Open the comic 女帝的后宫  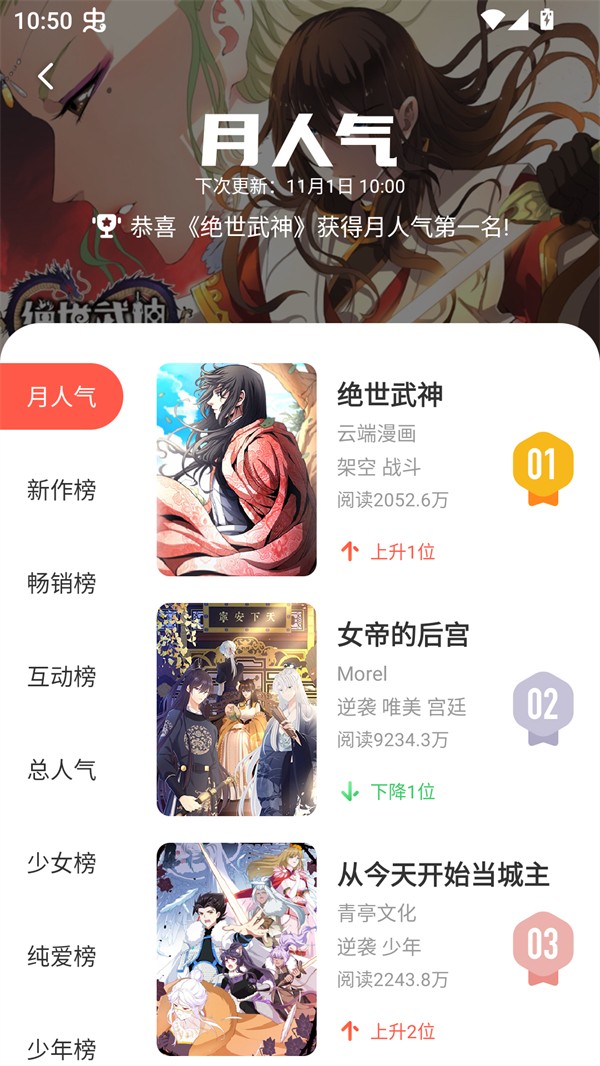(403, 635)
